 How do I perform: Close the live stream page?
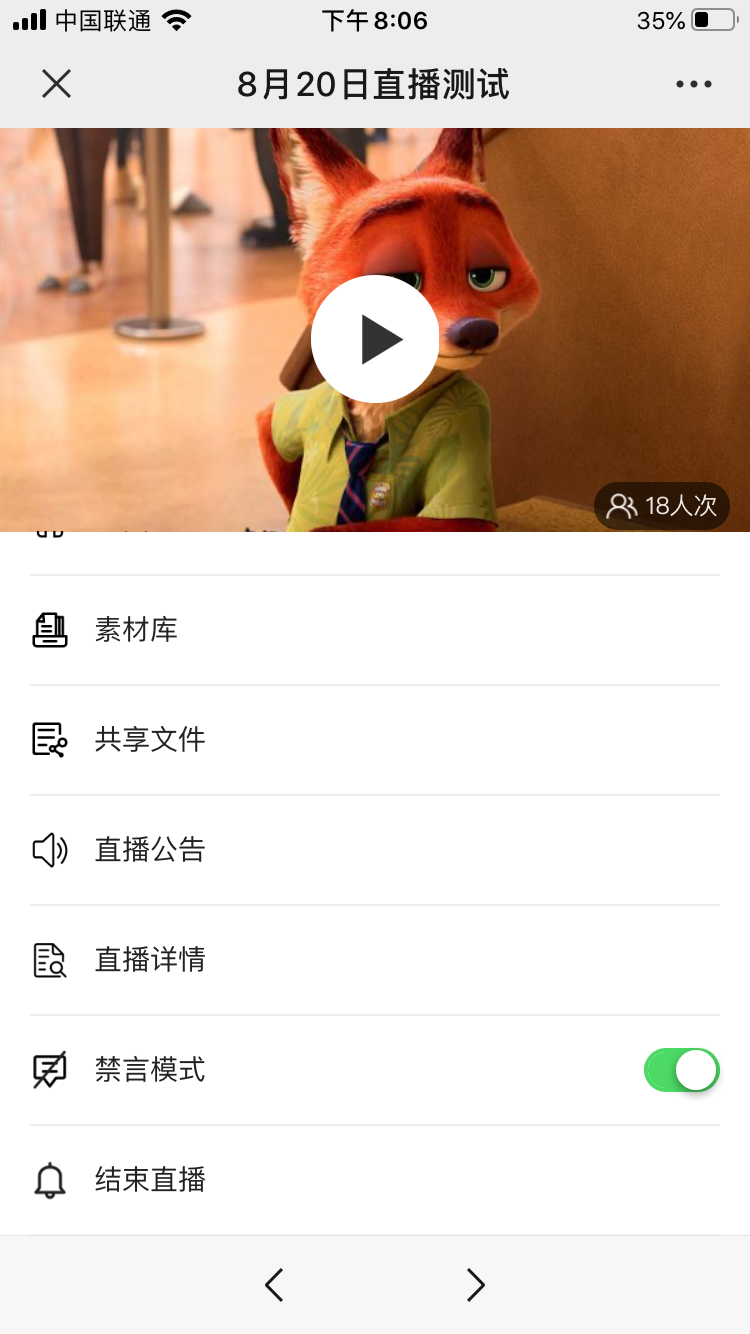pos(57,84)
